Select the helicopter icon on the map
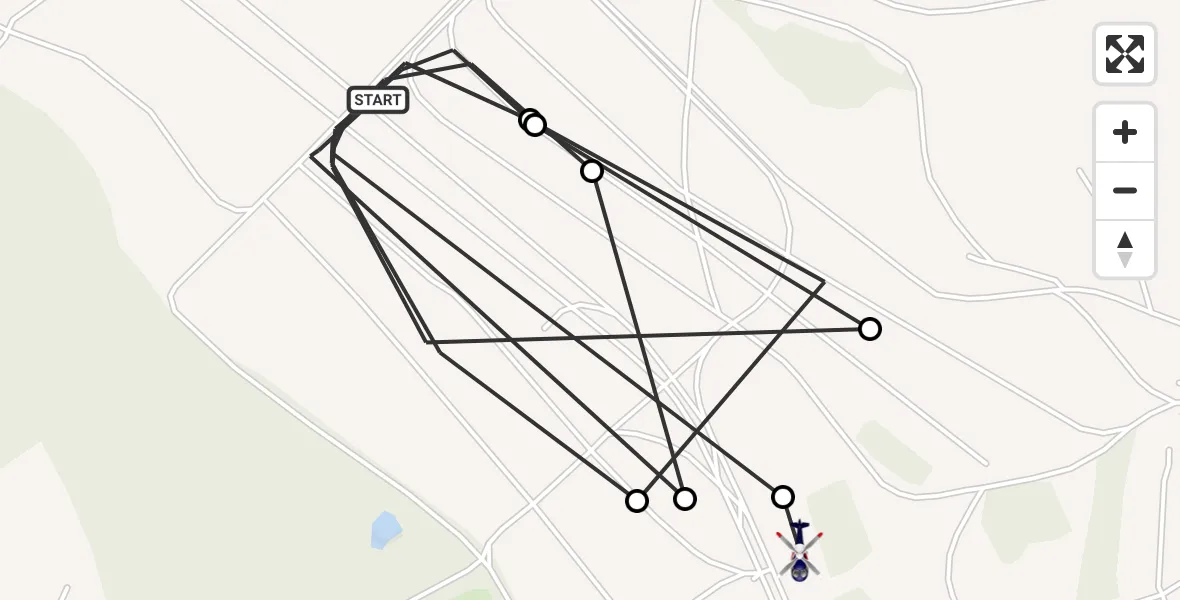The image size is (1180, 600). click(x=800, y=551)
